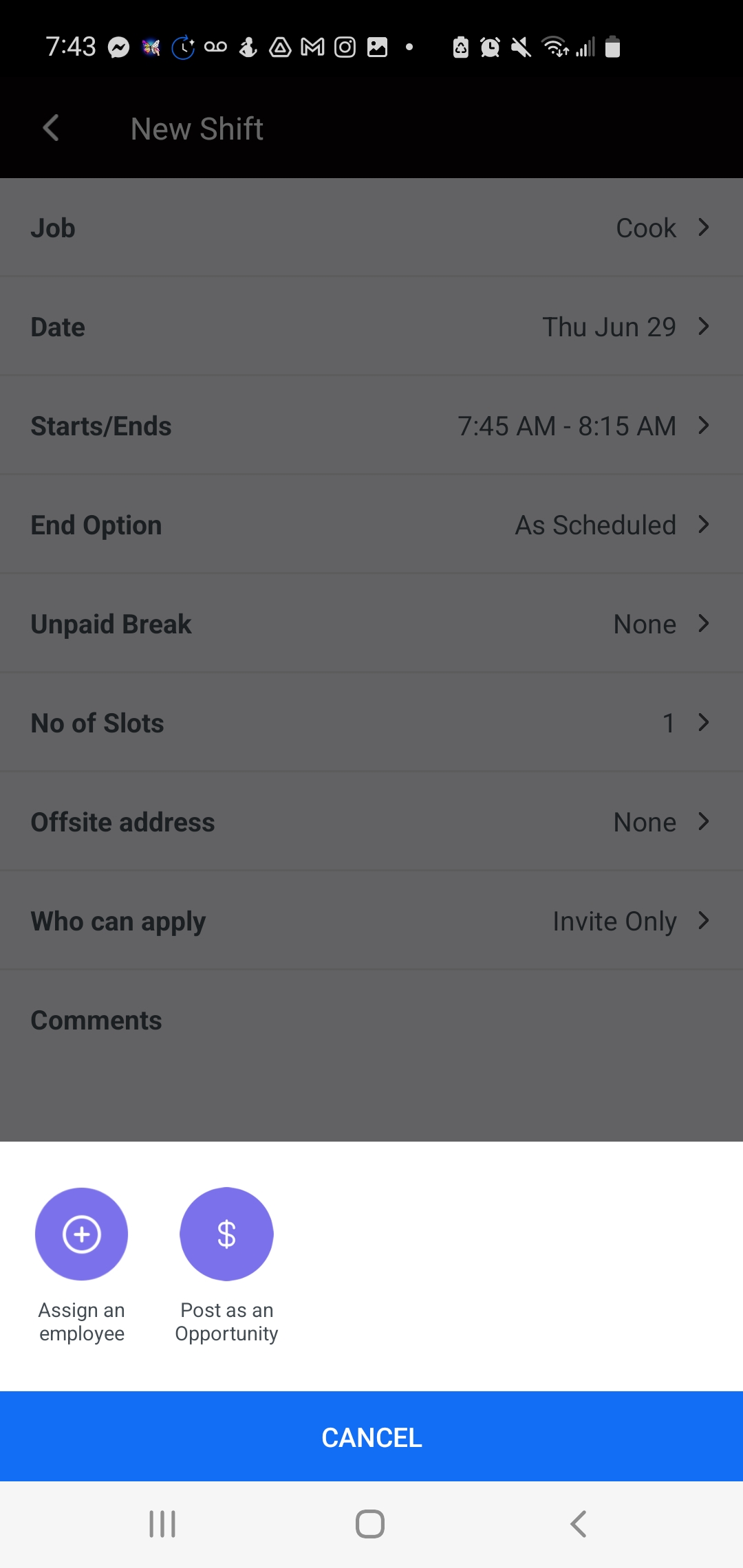Open the Starts/Ends time settings
This screenshot has height=1568, width=743.
pyautogui.click(x=371, y=425)
